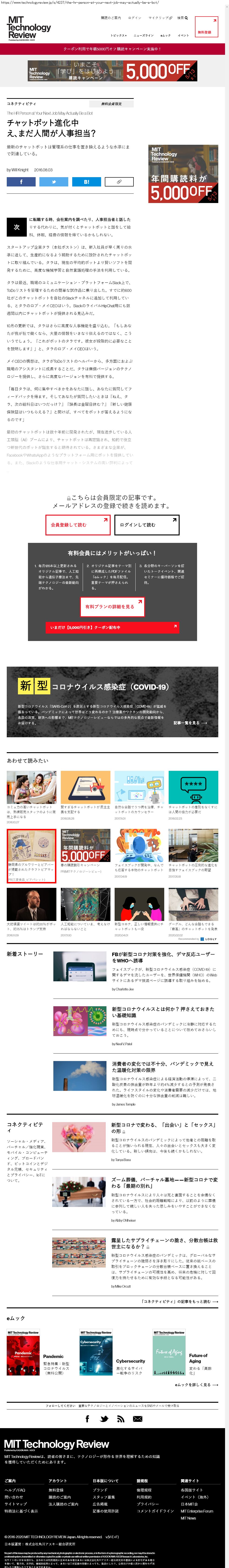229x1568 pixels.
Task: Share article on Twitter
Action: [x=54, y=181]
